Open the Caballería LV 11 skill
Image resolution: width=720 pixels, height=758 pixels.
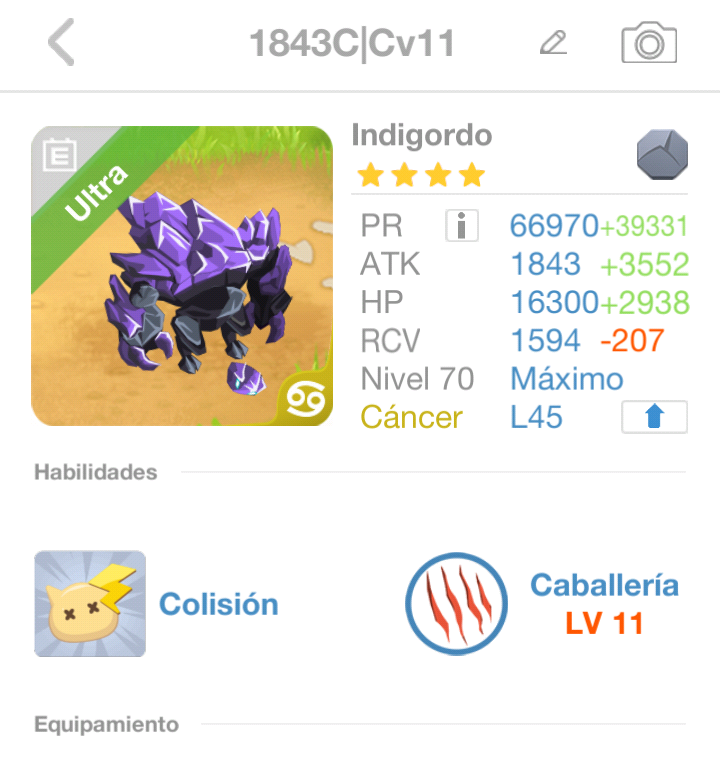tap(457, 604)
